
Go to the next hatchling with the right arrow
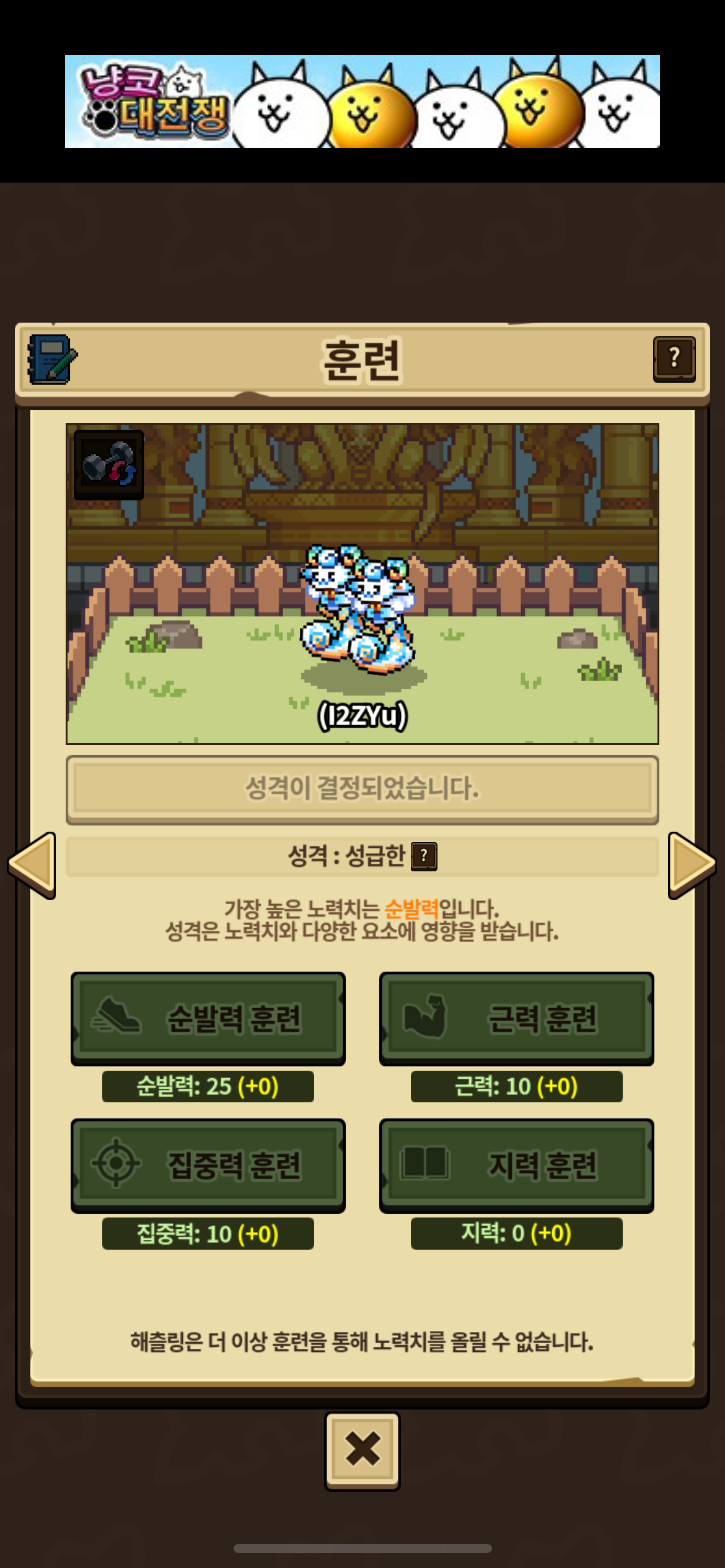[x=692, y=865]
